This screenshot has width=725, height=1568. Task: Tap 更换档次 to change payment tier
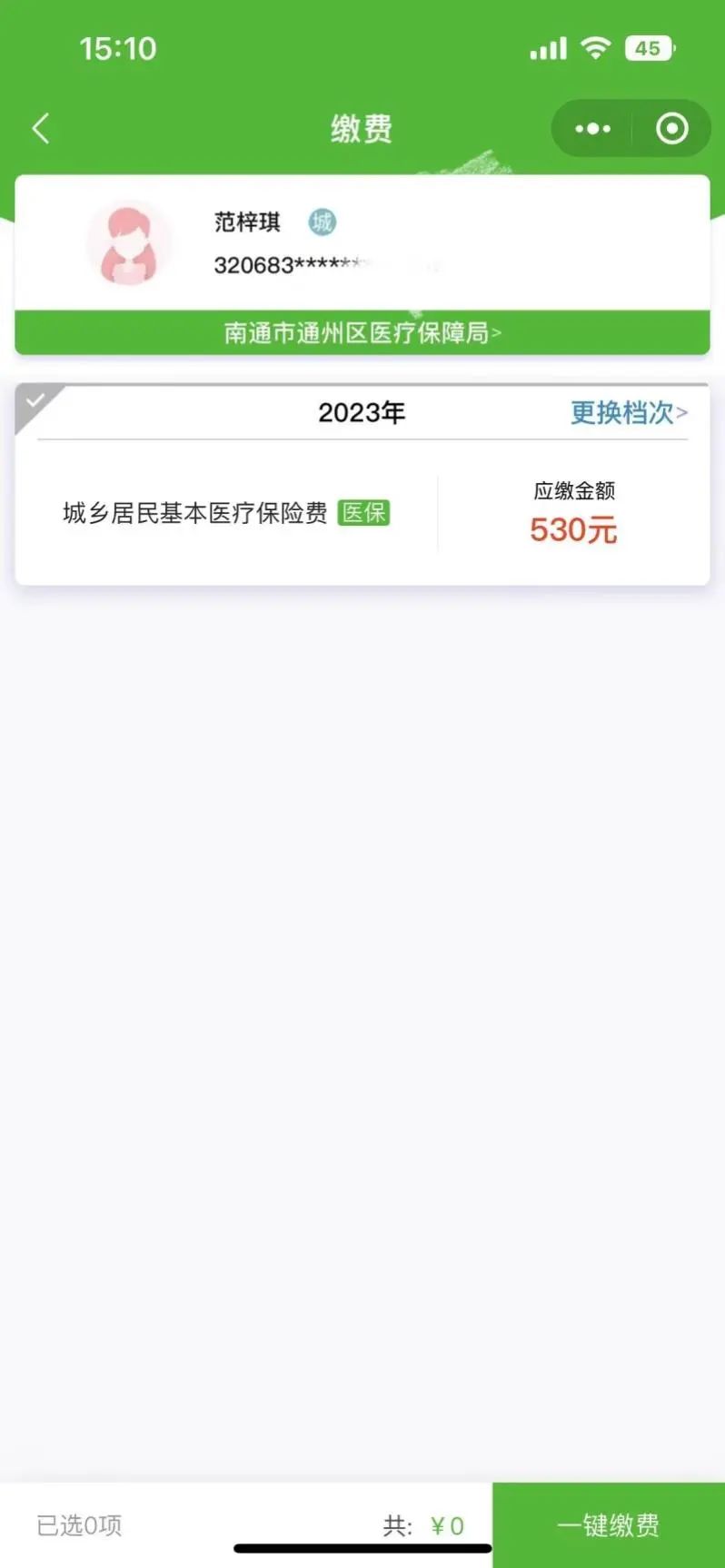(628, 413)
